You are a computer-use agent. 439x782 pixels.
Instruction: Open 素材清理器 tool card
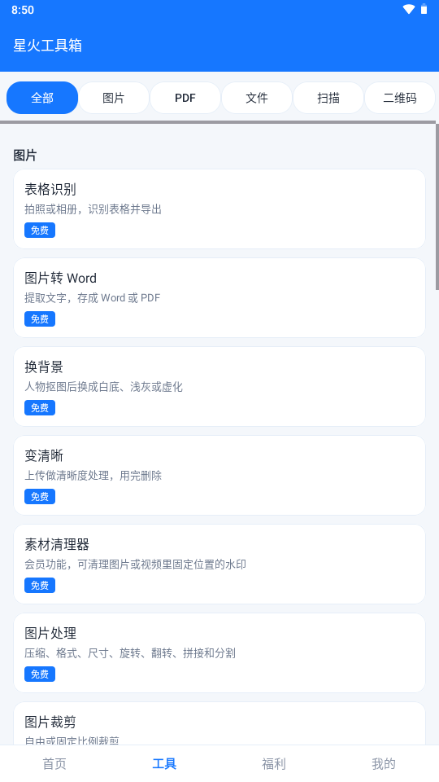point(220,564)
